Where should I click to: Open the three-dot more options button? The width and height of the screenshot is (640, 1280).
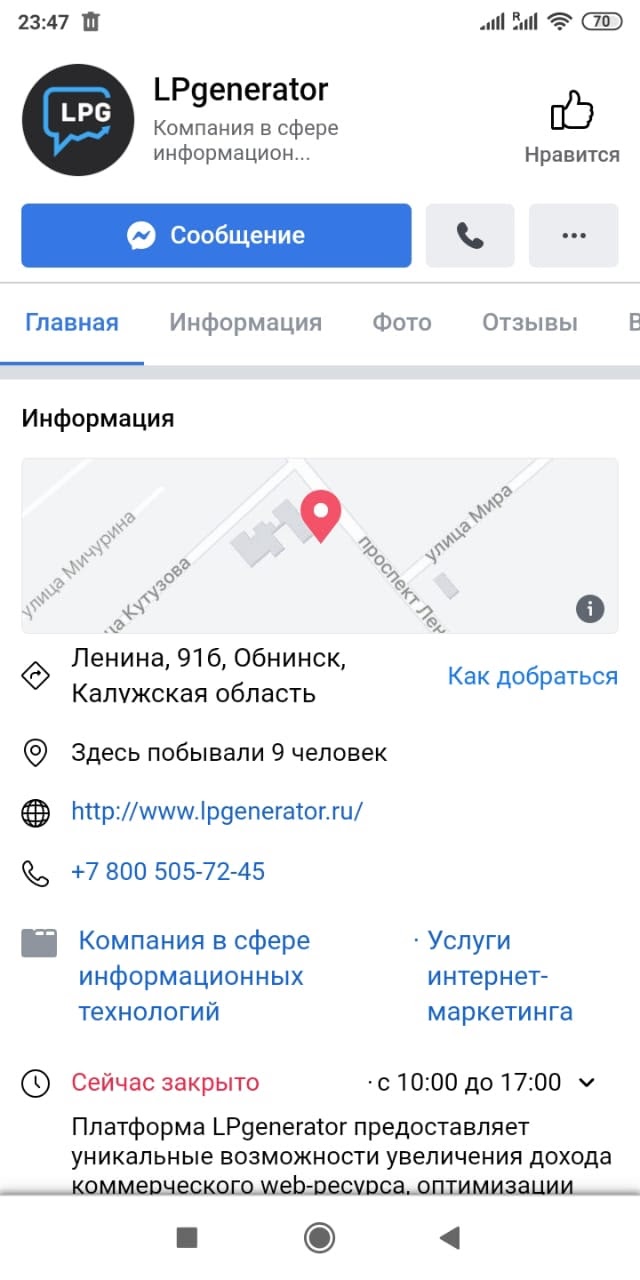573,236
